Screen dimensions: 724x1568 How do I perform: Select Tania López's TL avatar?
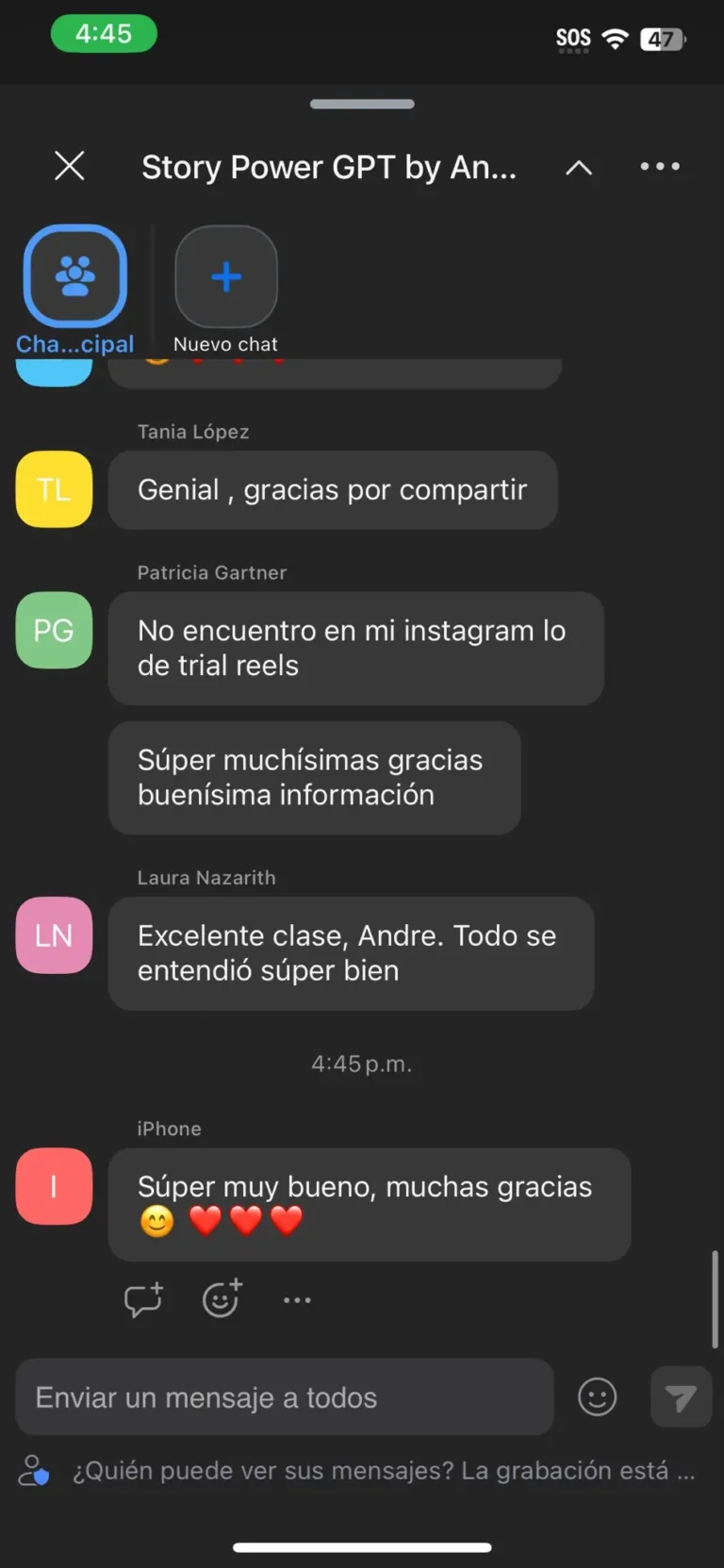tap(53, 489)
